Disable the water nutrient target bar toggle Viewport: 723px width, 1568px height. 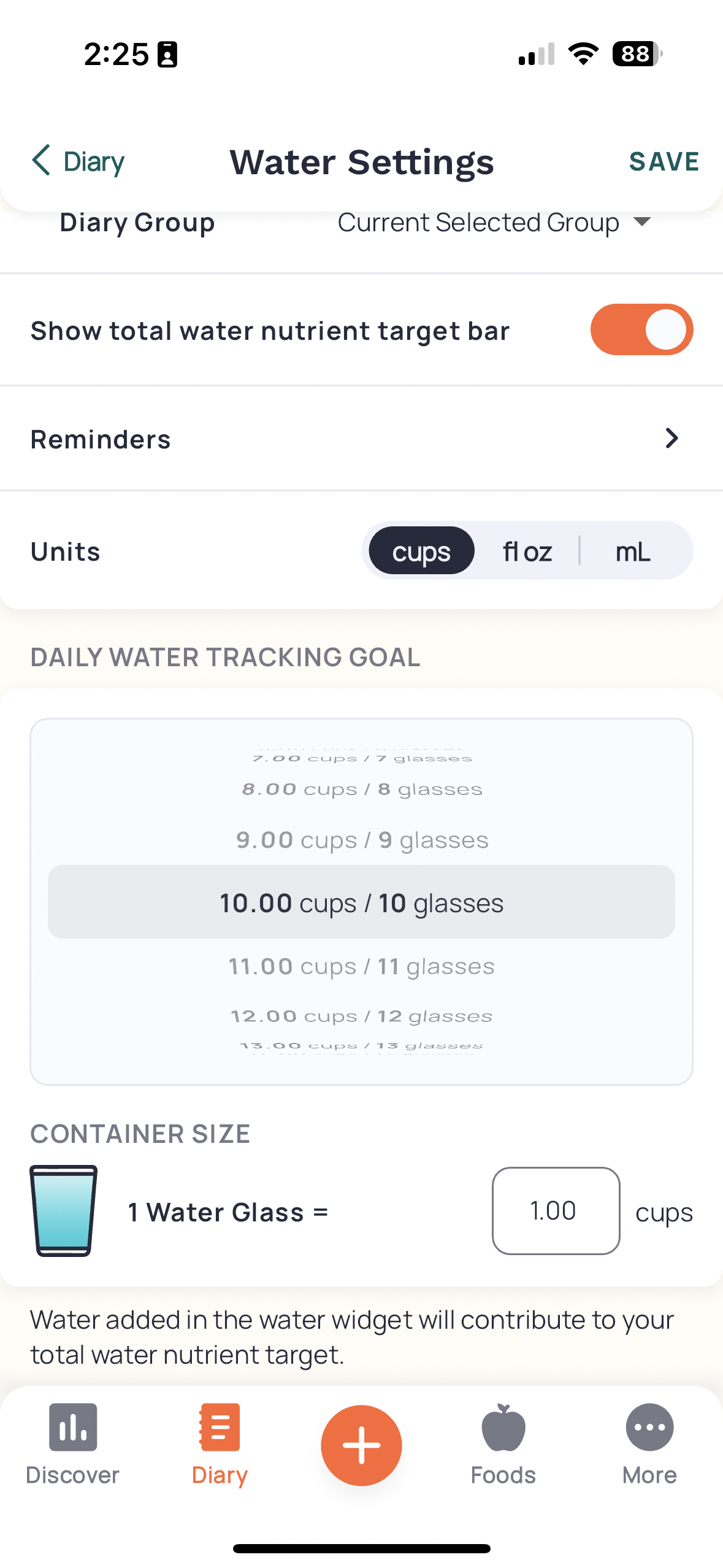pyautogui.click(x=641, y=329)
